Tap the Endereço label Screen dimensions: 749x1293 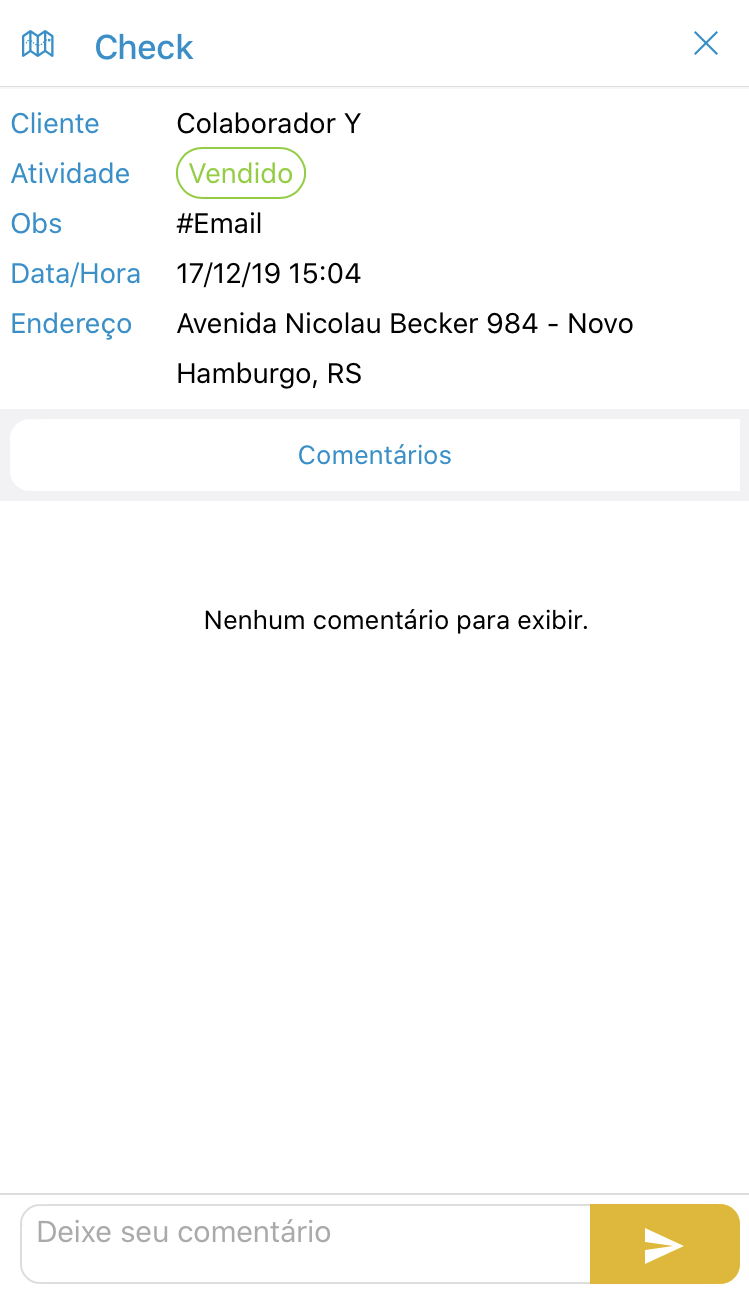click(x=71, y=323)
